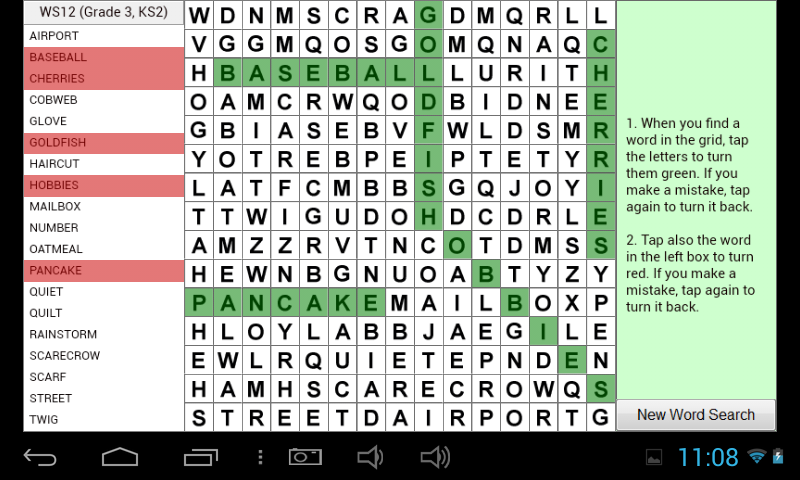This screenshot has height=480, width=800.
Task: Mark QUIET in the word list
Action: 104,292
